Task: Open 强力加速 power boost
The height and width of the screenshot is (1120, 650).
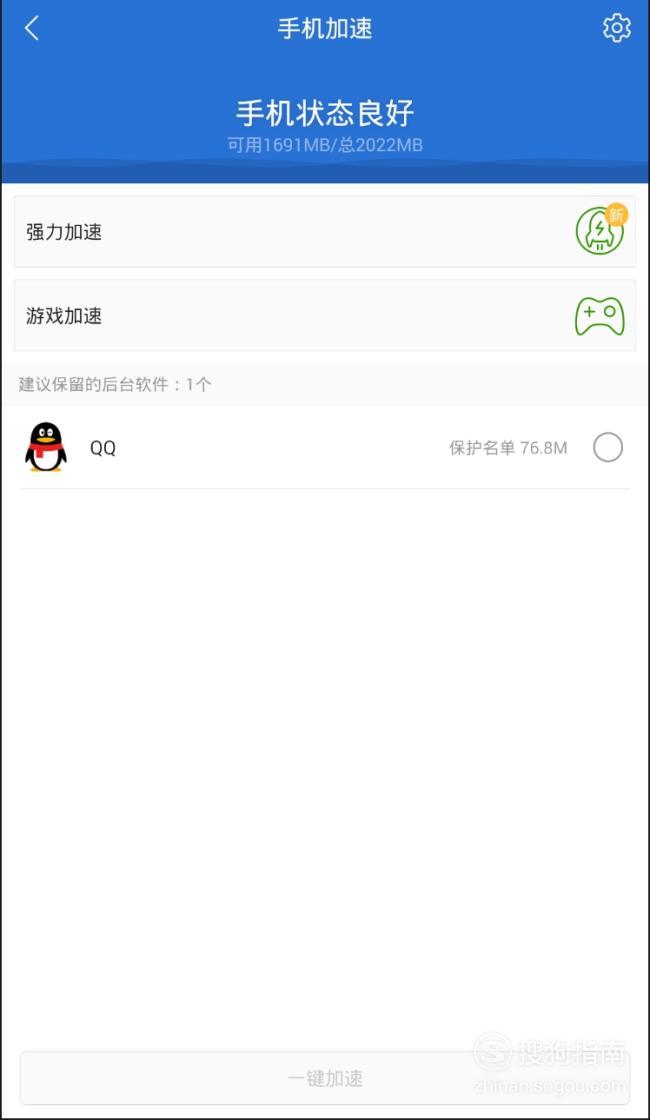Action: point(325,231)
